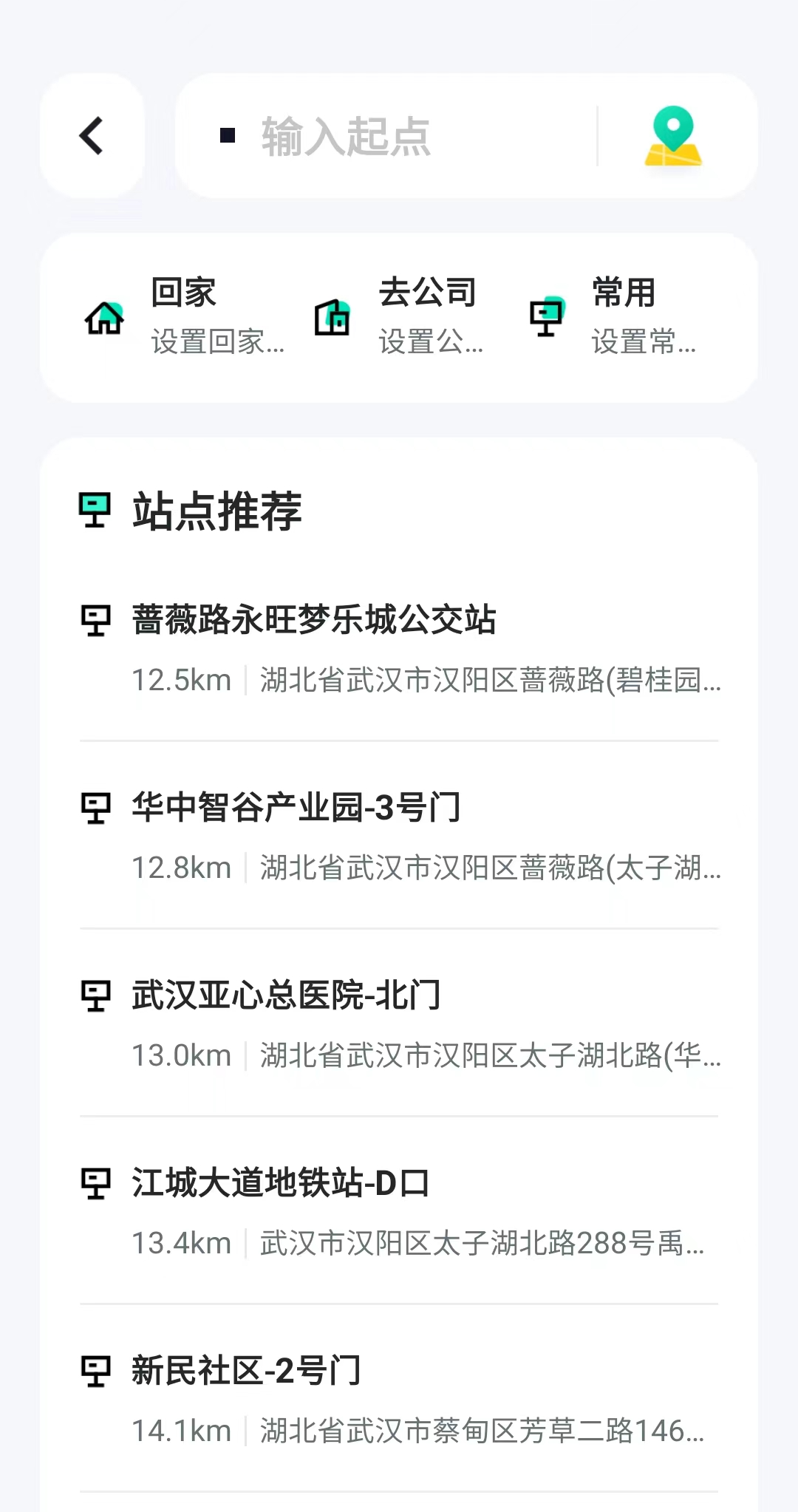The width and height of the screenshot is (798, 1512).
Task: Go back using the arrow button
Action: 92,135
